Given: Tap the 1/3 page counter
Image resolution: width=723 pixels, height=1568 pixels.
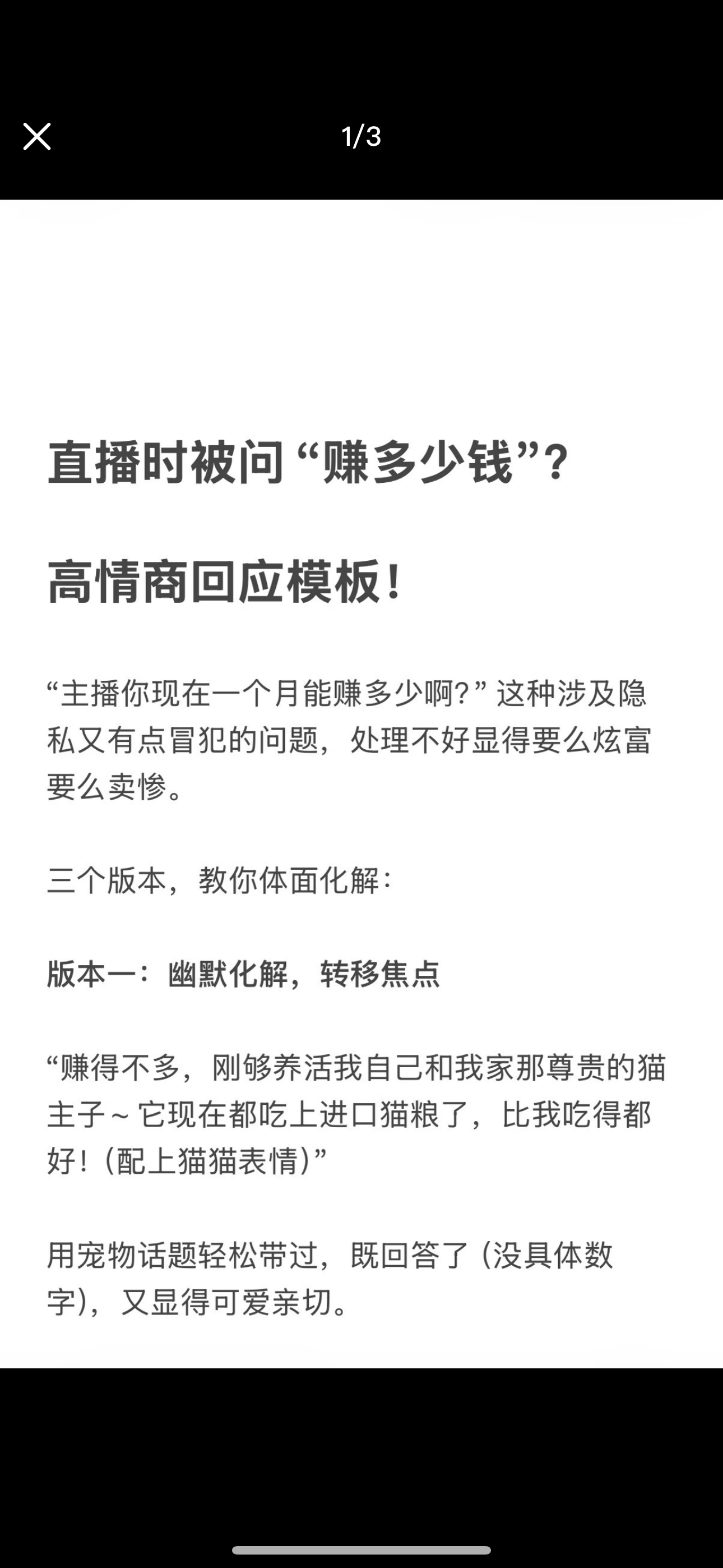Looking at the screenshot, I should tap(361, 136).
